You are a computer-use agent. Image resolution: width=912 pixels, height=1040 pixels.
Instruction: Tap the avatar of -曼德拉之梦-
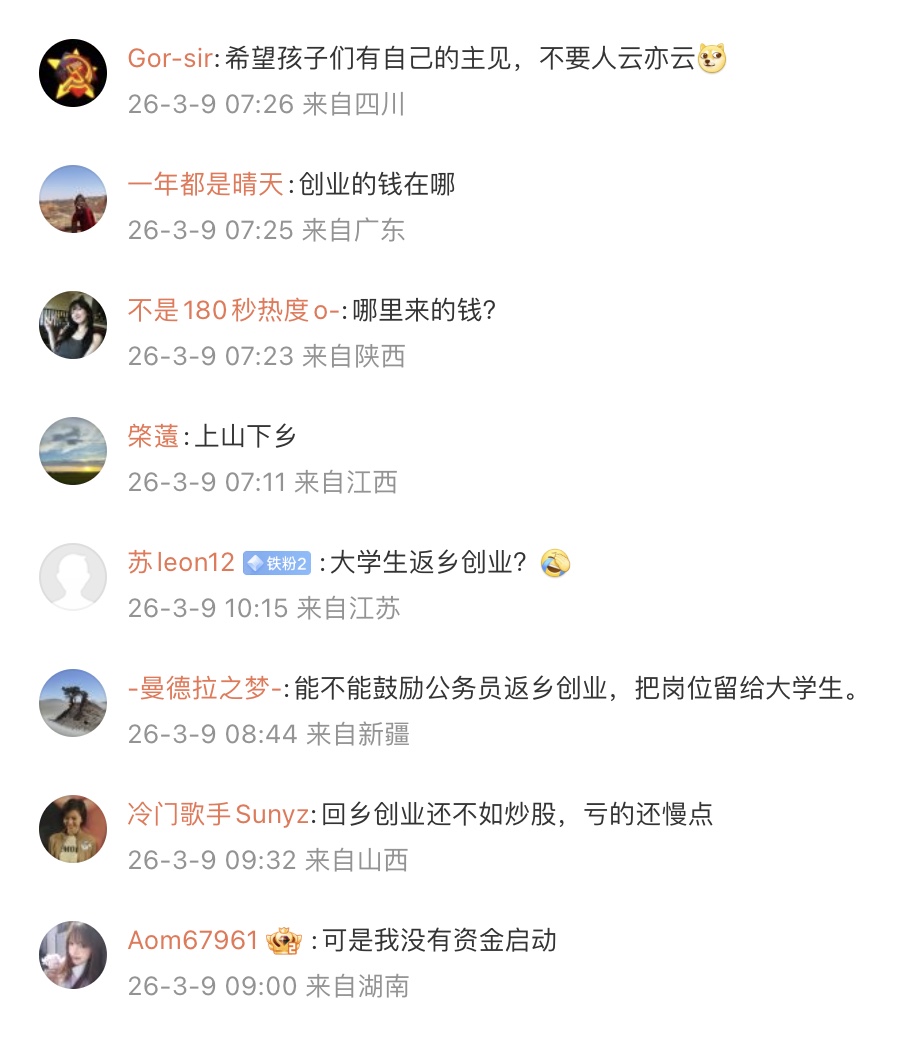pos(72,703)
